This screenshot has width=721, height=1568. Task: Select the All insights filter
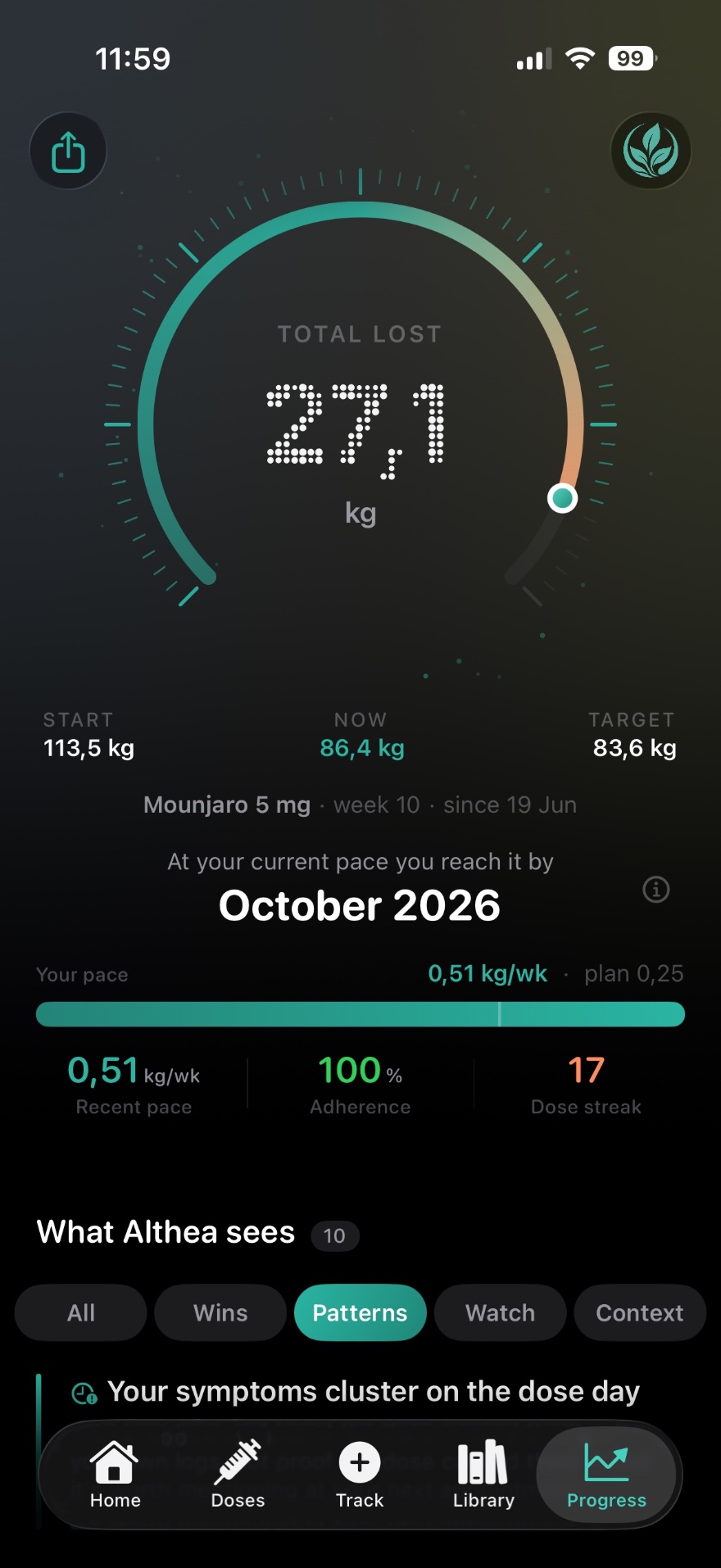point(81,1312)
